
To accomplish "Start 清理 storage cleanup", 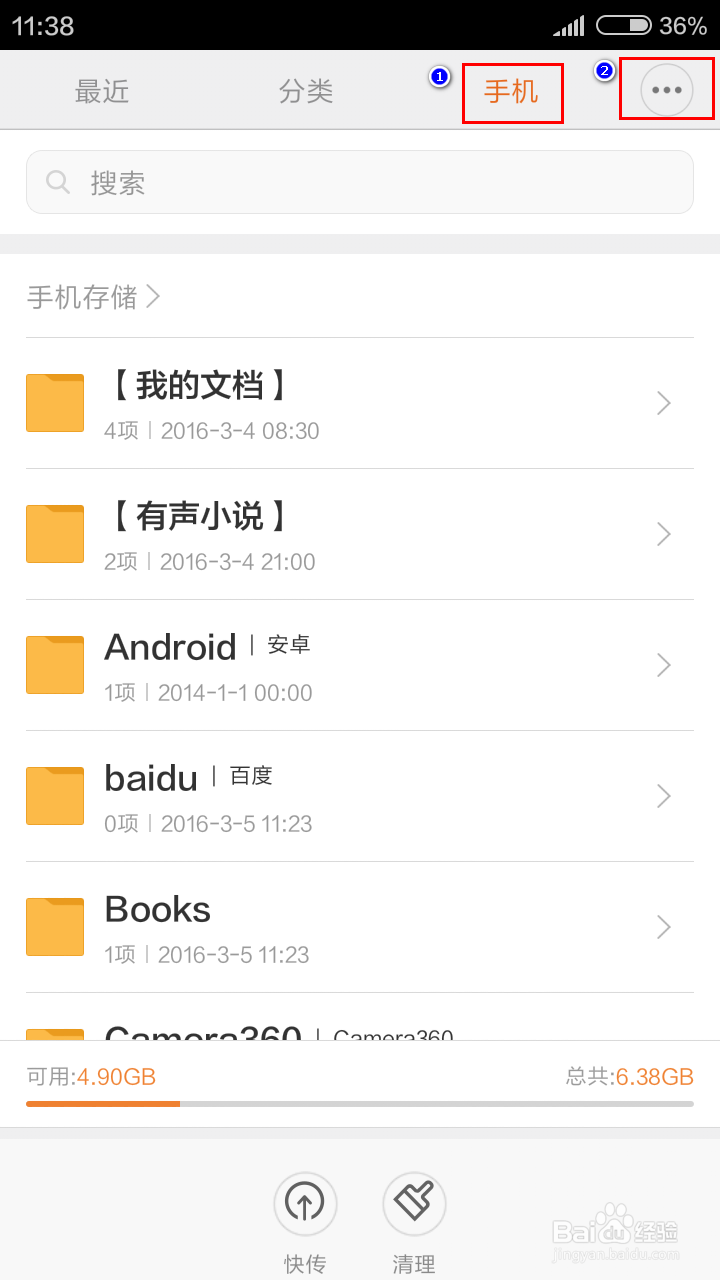I will point(414,1205).
